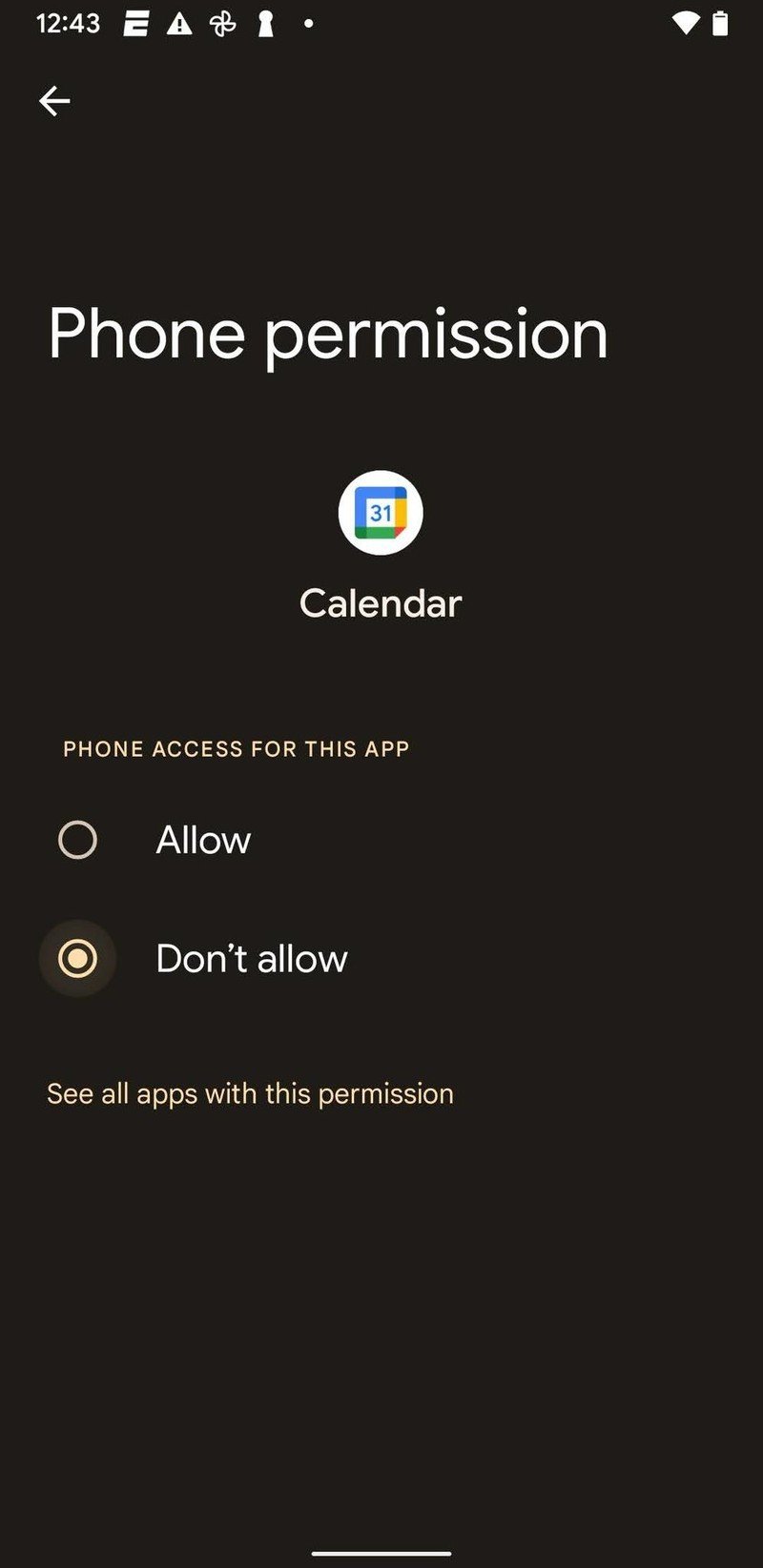Open See all apps with this permission
Screen dimensions: 763x1568
250,1093
